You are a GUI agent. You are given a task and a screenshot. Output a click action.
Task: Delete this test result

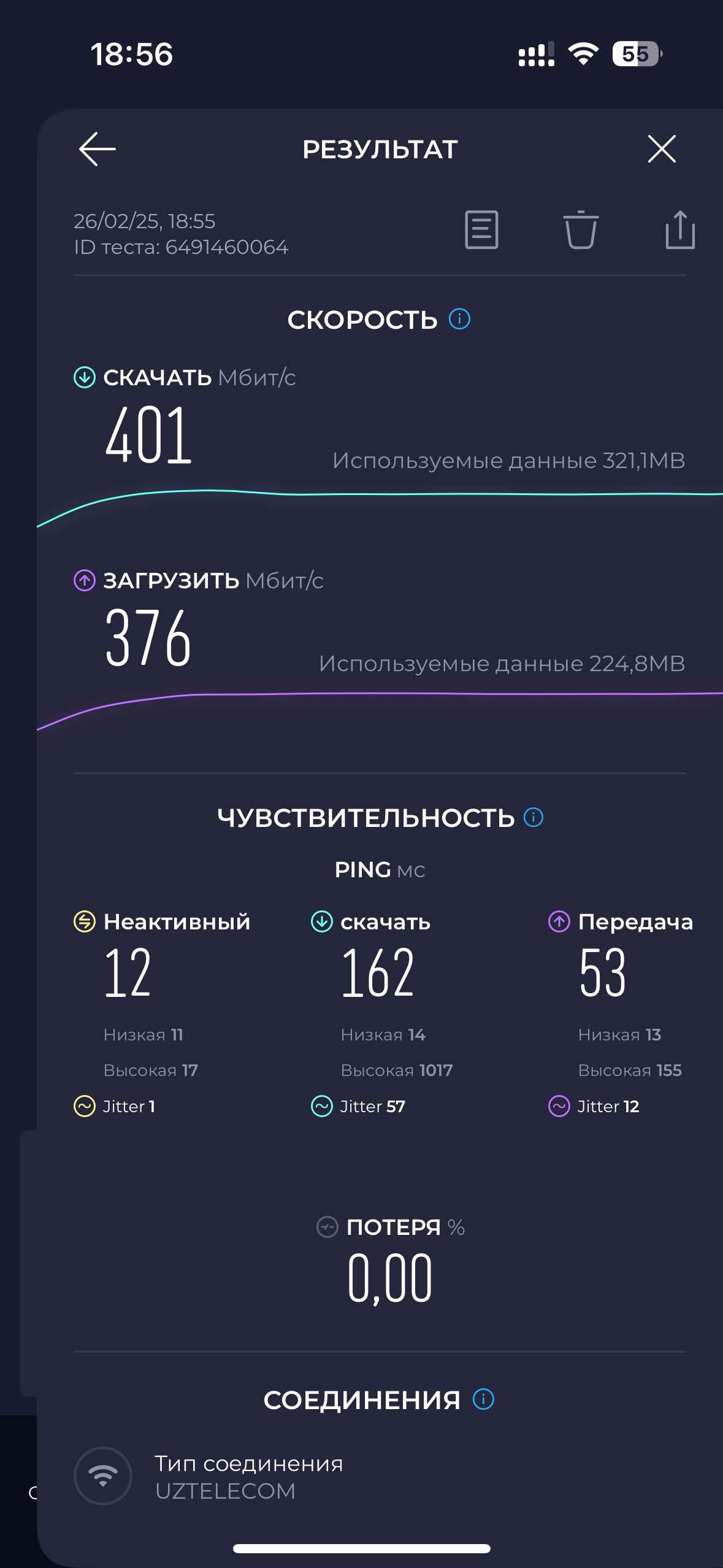point(580,230)
